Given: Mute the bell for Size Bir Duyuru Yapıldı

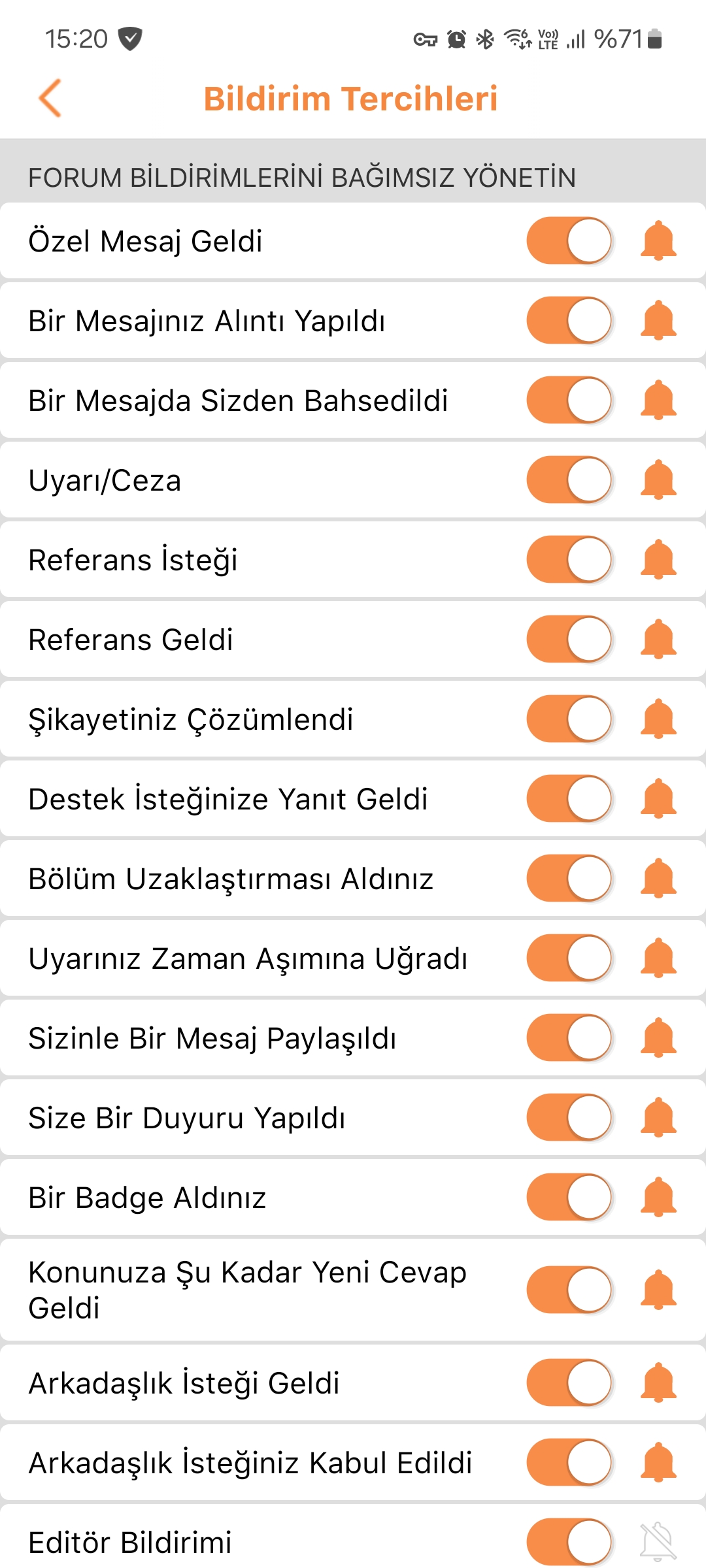Looking at the screenshot, I should coord(658,1117).
